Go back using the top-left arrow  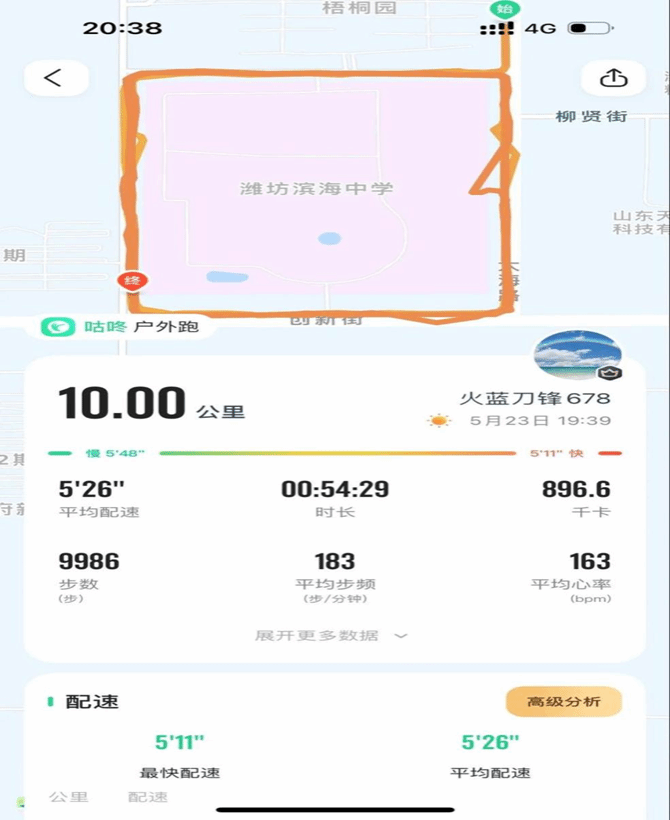(54, 78)
